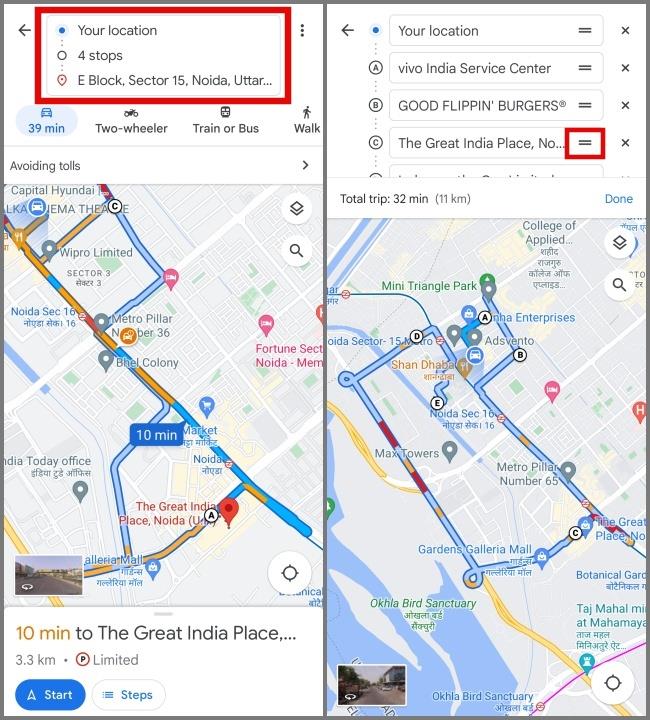Open the overflow menu beside the 4 stops box

302,31
